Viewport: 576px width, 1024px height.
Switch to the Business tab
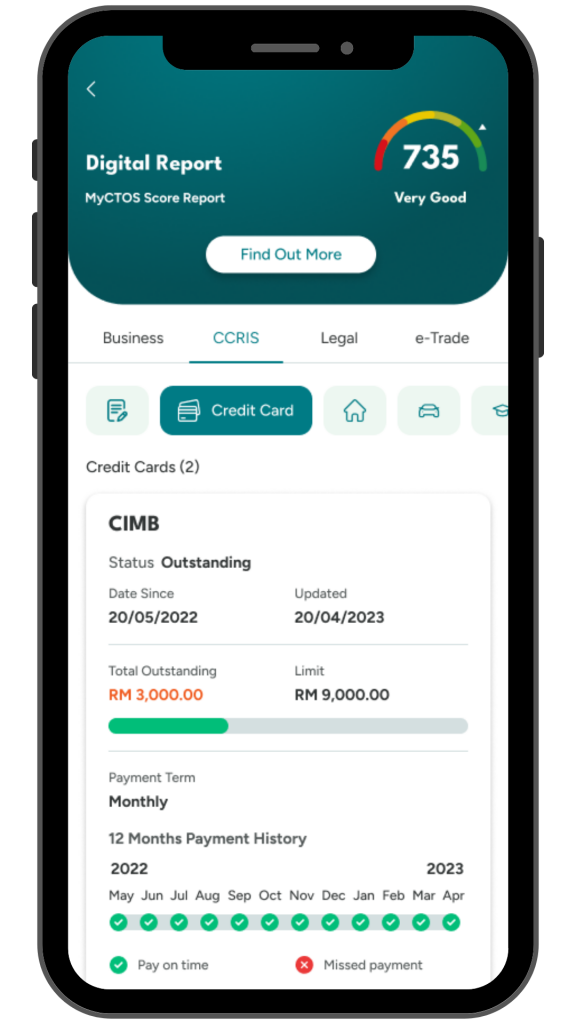tap(133, 338)
